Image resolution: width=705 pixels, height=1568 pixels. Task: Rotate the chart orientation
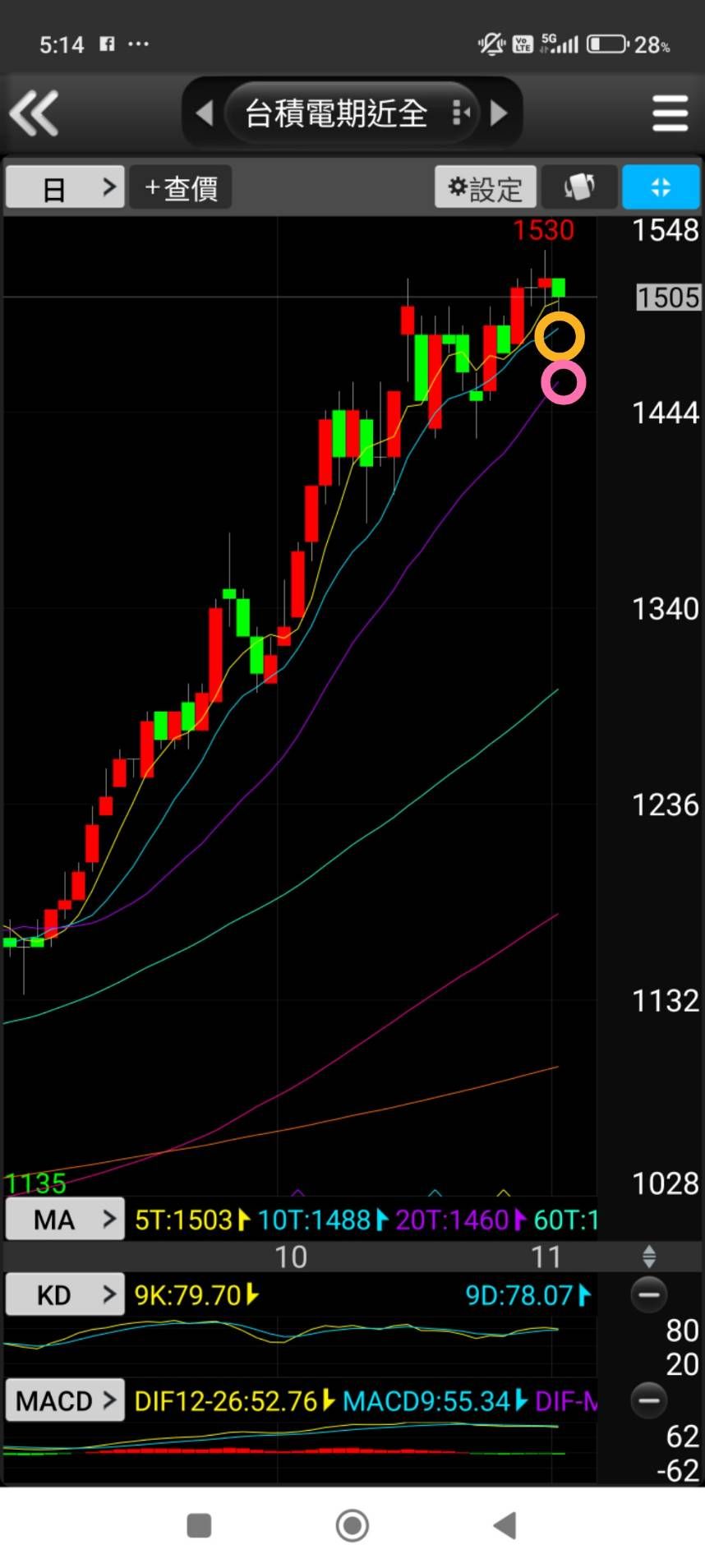coord(579,187)
